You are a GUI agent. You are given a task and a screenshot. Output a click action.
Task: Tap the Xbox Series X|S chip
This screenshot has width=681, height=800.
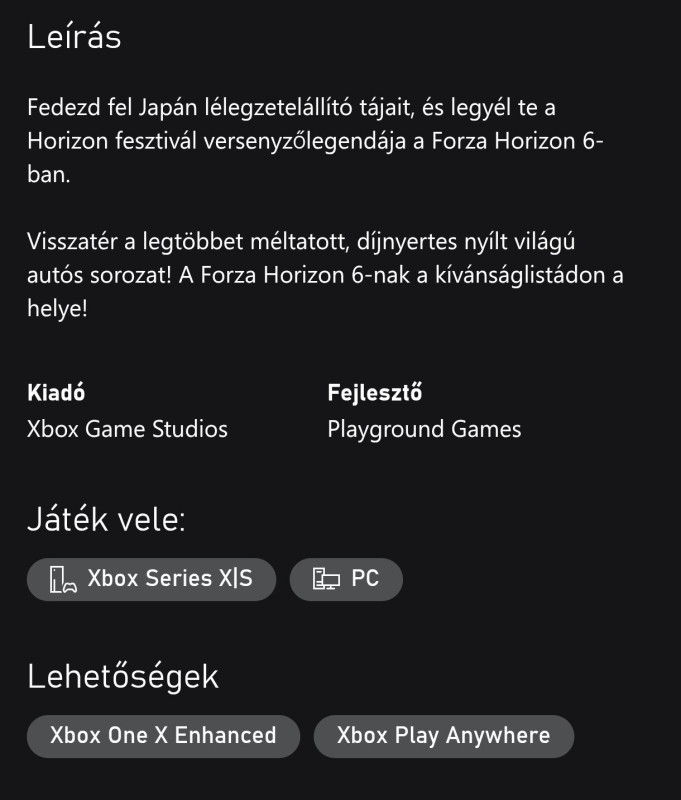151,579
